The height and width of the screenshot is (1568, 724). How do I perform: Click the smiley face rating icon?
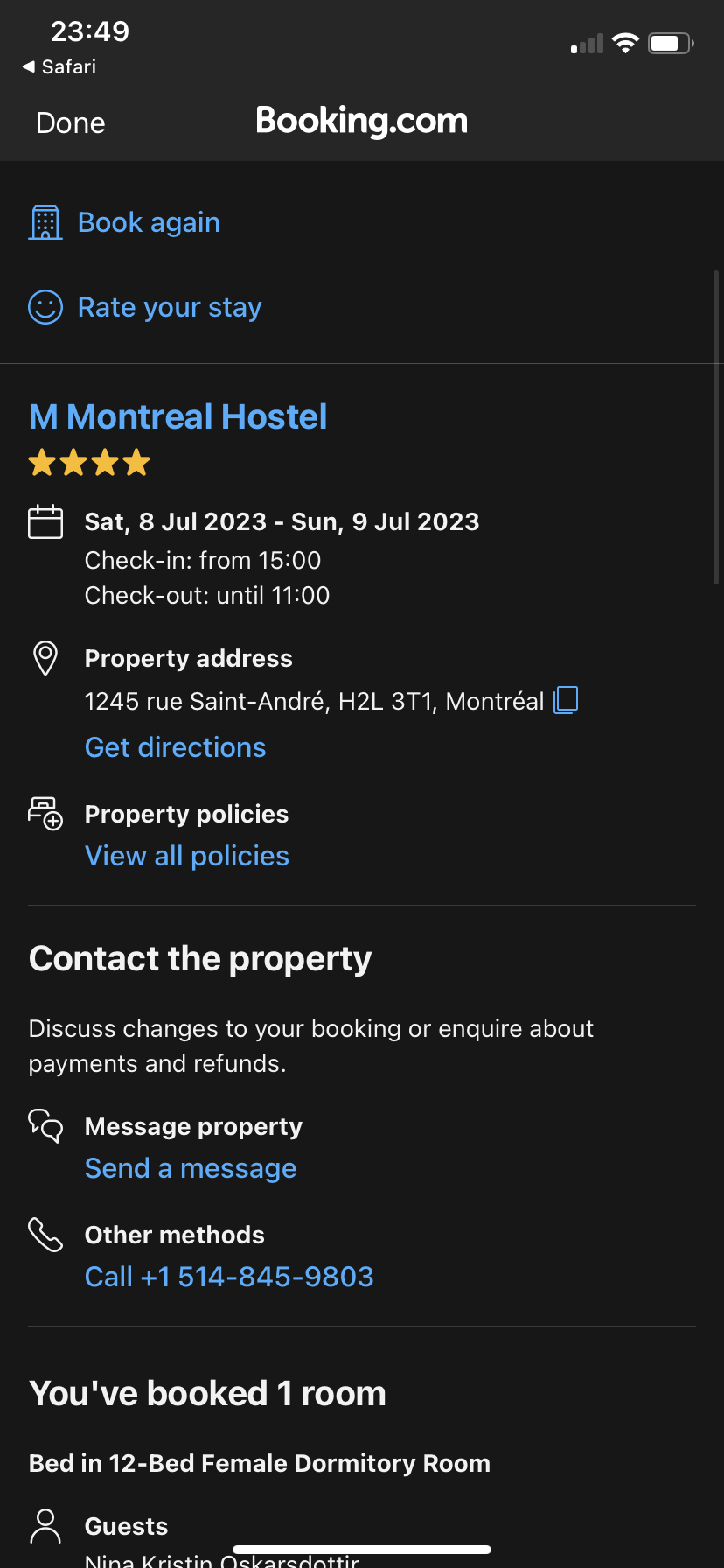point(45,307)
